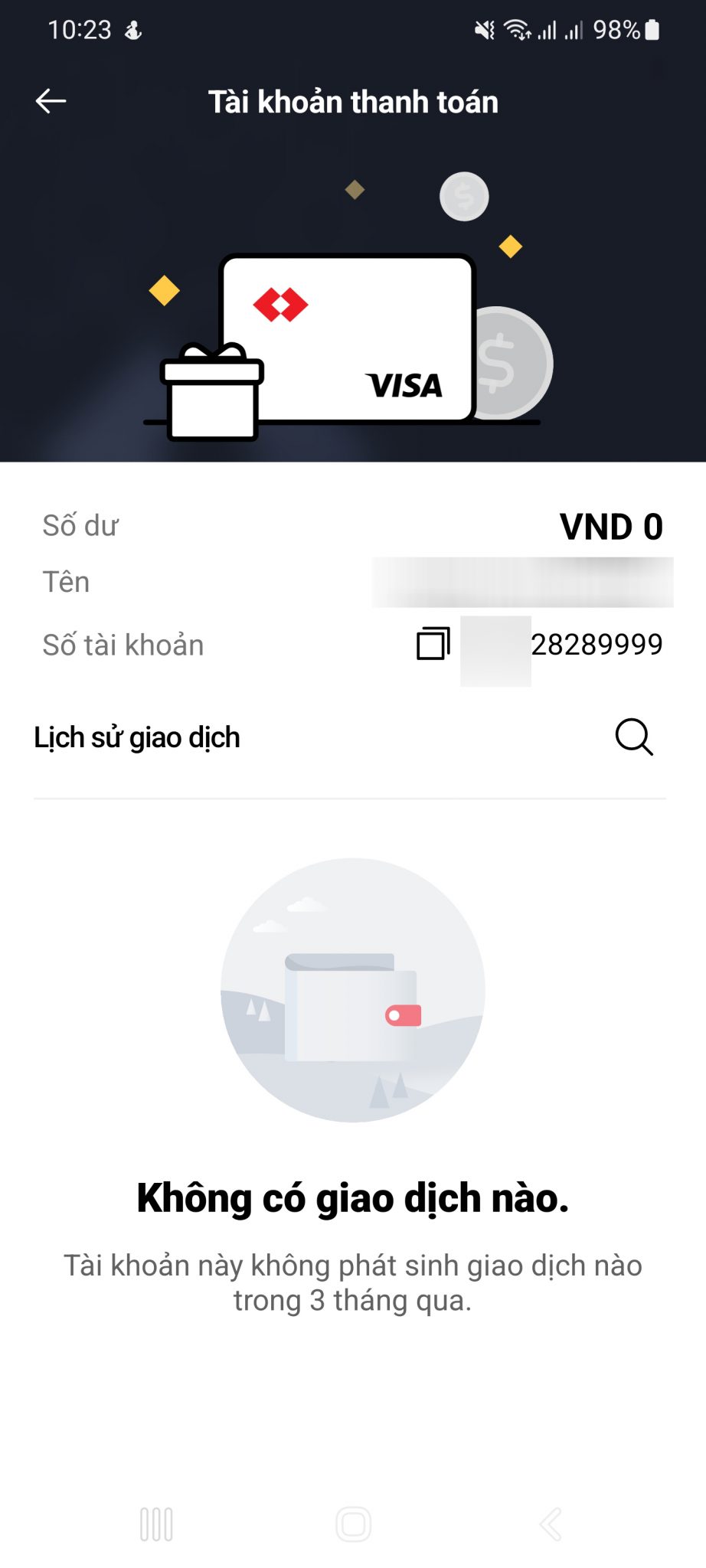Image resolution: width=706 pixels, height=1568 pixels.
Task: Go to the device home screen
Action: pos(353,1524)
